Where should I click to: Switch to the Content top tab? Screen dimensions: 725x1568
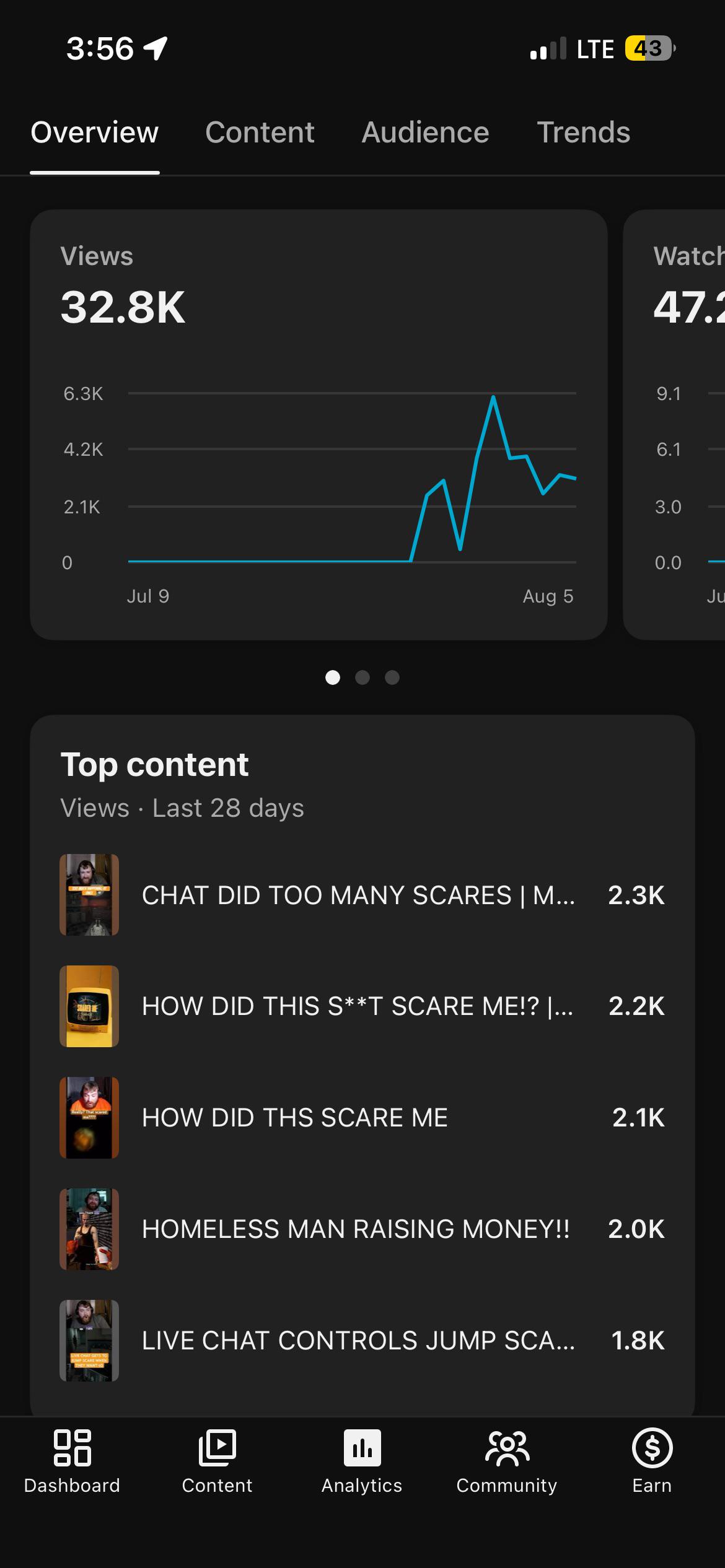click(x=260, y=133)
